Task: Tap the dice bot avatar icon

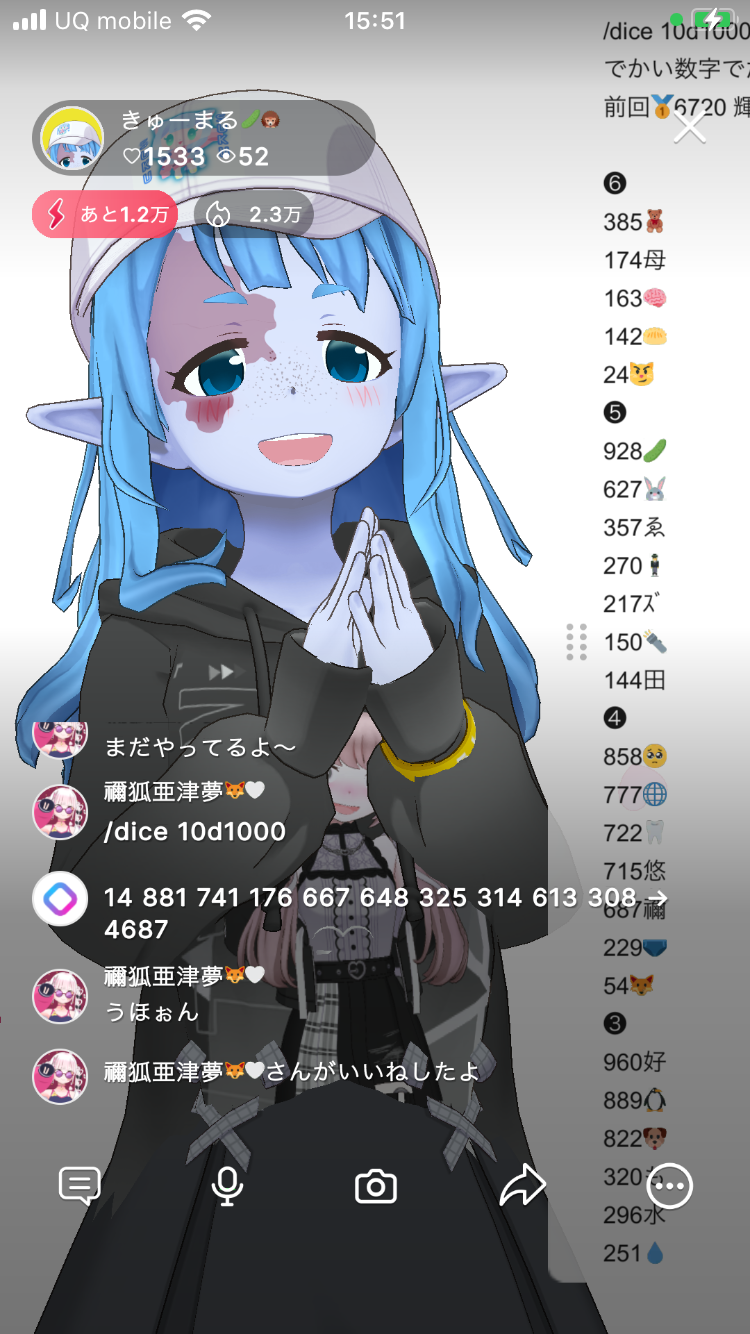Action: tap(60, 899)
